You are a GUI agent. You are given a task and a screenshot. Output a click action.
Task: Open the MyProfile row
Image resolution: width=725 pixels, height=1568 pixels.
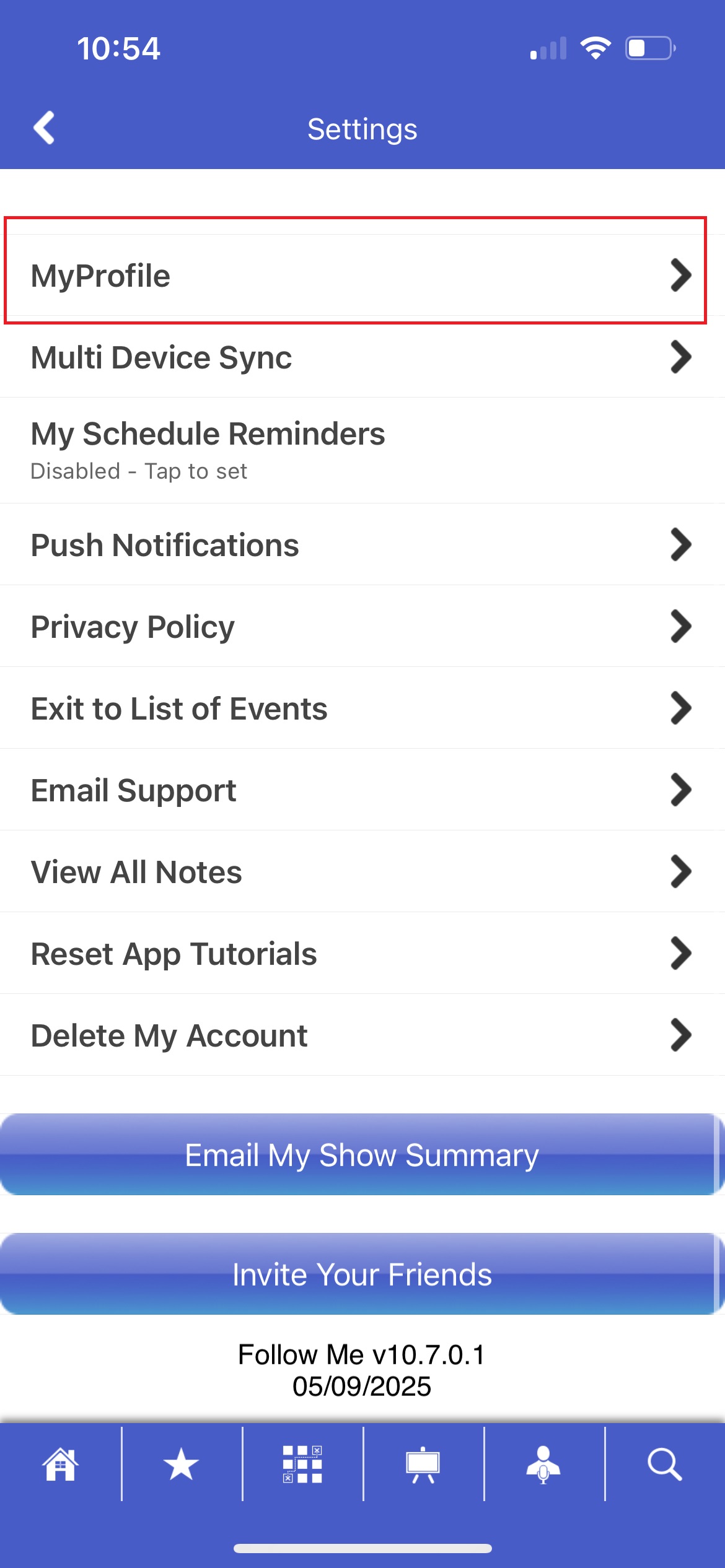(362, 276)
